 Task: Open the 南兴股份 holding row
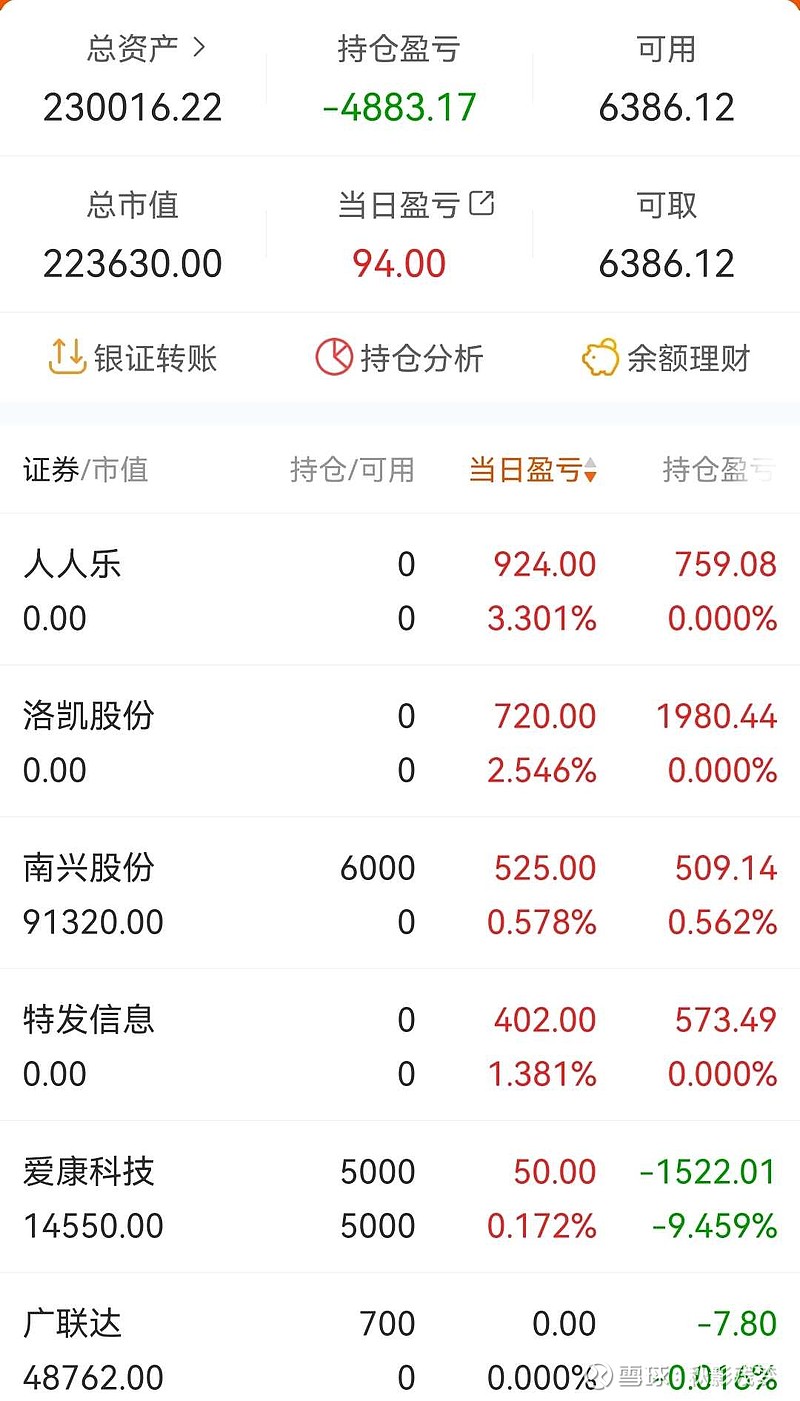400,894
